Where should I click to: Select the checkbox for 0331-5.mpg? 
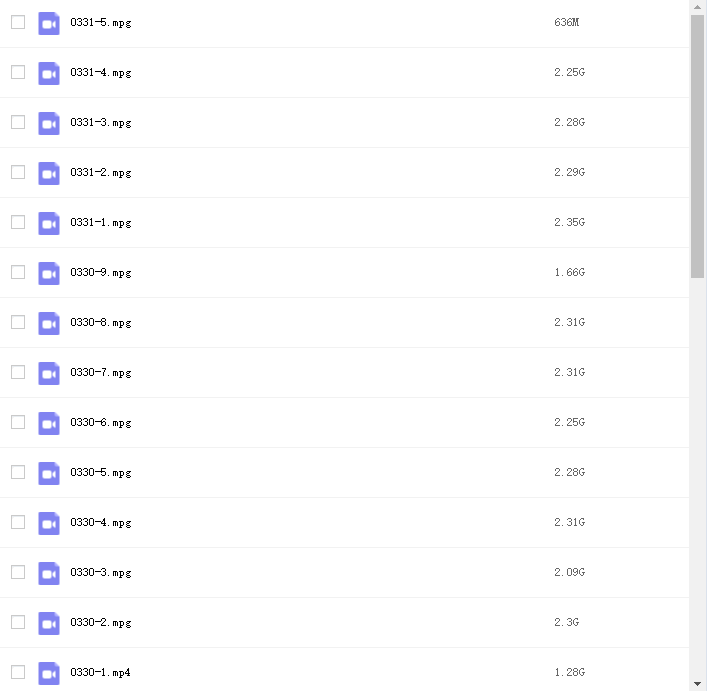18,22
